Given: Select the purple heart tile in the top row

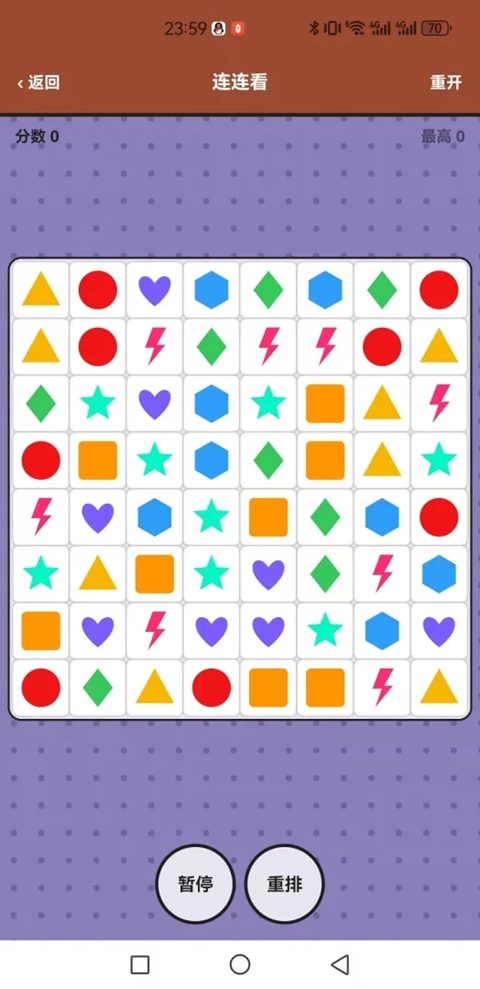Looking at the screenshot, I should 155,290.
